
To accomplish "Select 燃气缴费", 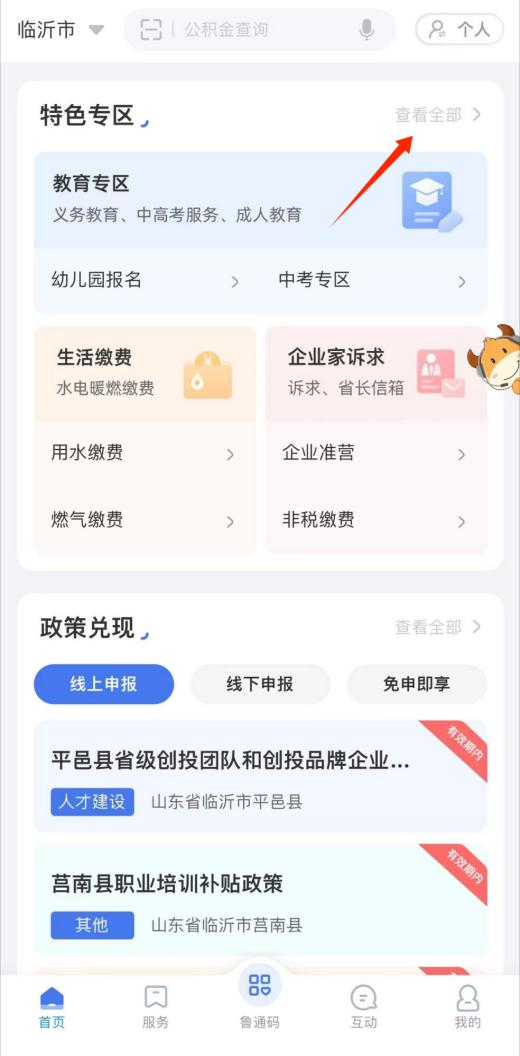I will point(143,520).
